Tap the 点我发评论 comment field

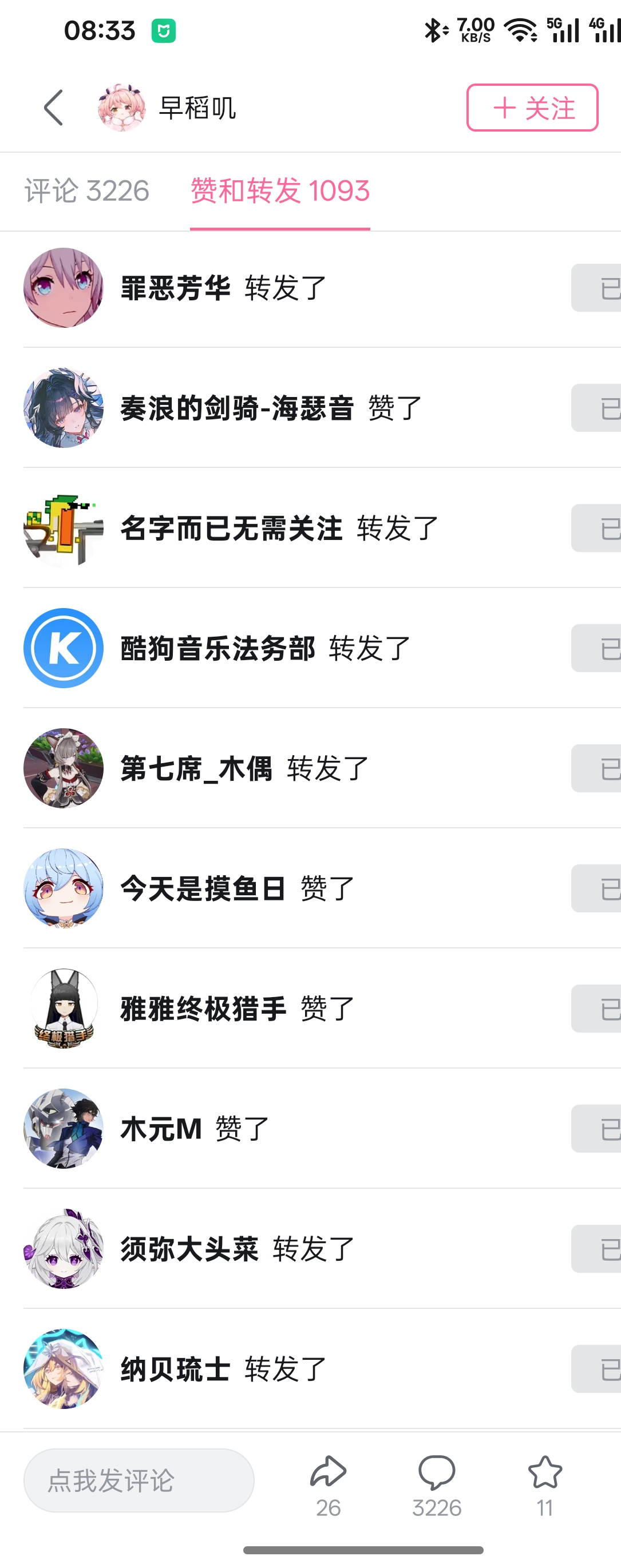[x=139, y=1480]
